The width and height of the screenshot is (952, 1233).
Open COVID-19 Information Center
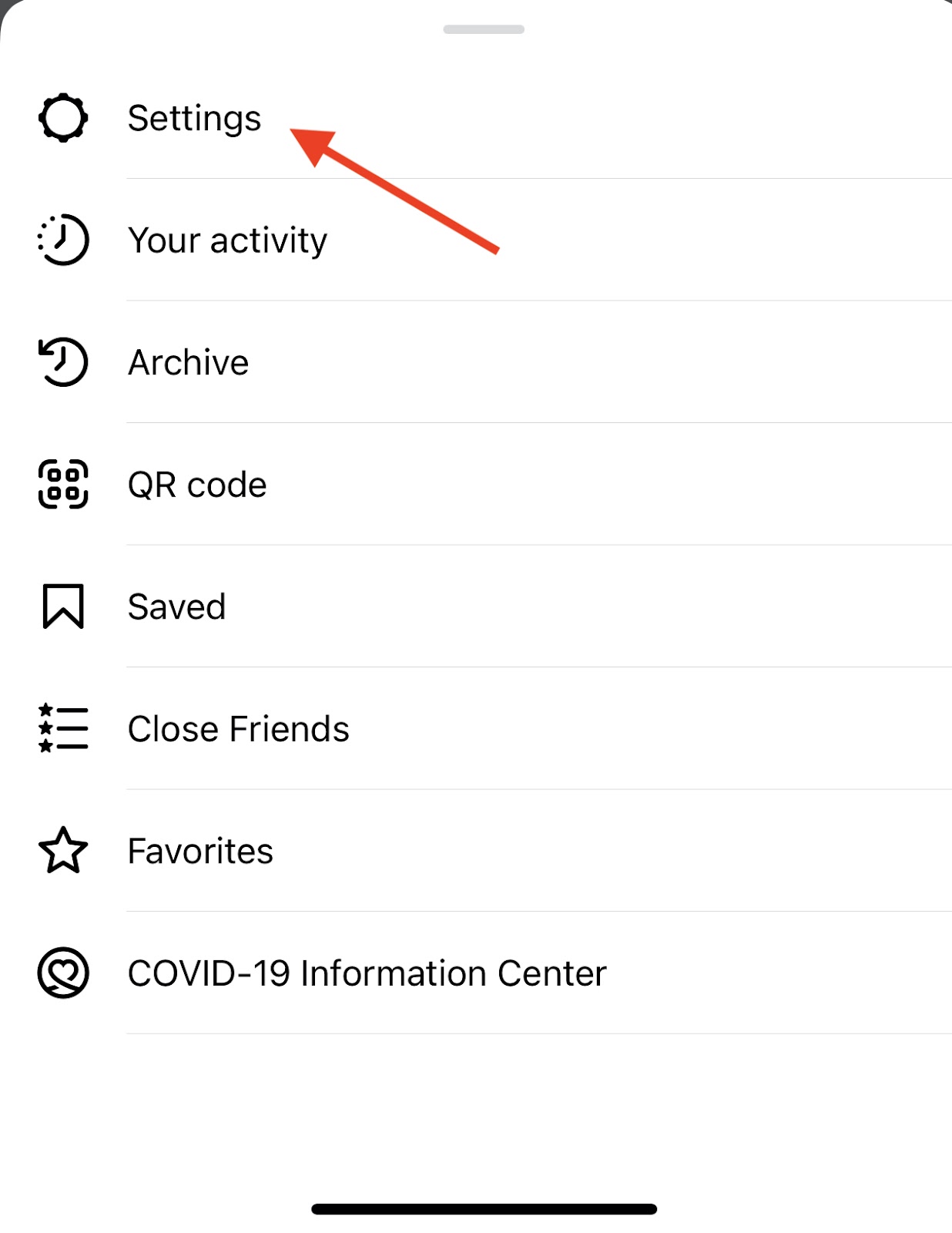[x=367, y=973]
